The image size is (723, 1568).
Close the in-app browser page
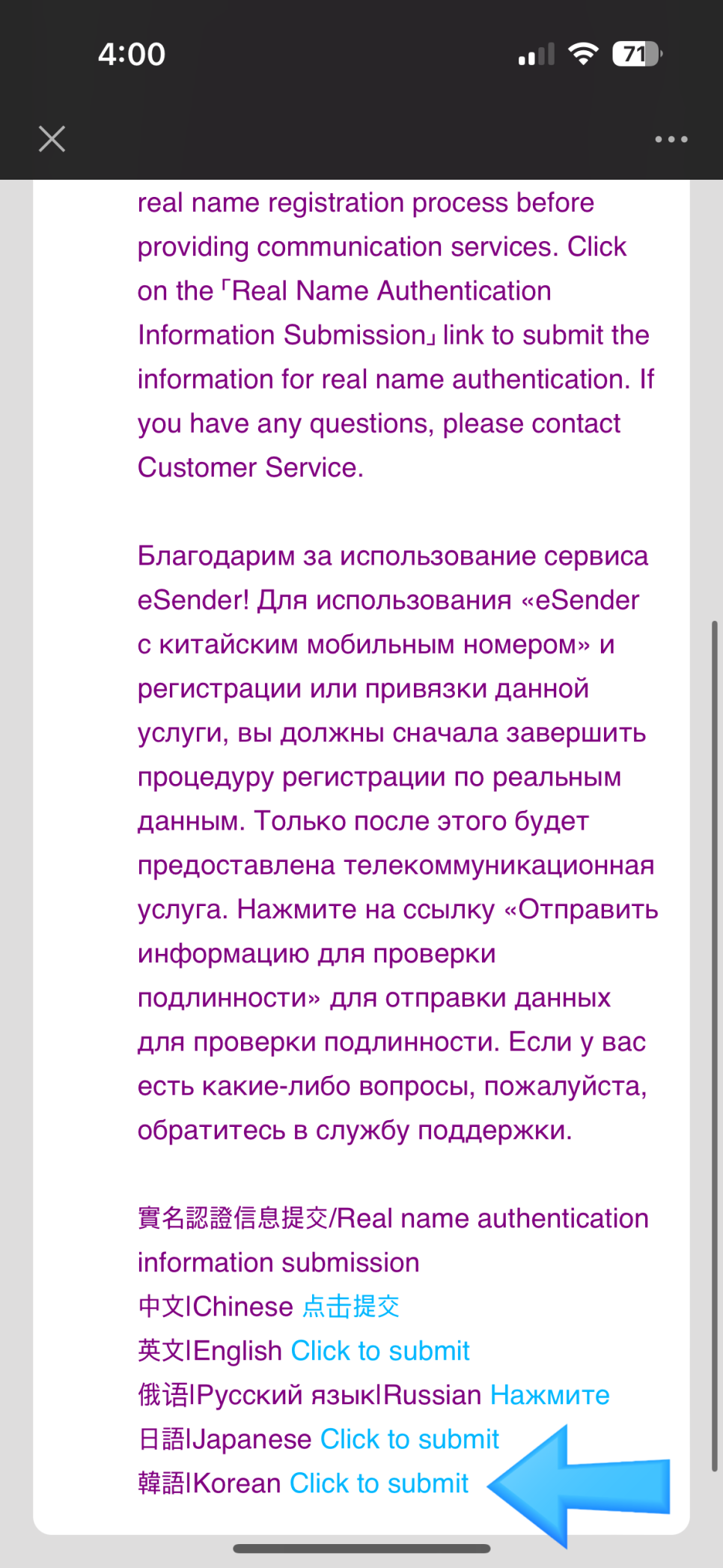pos(52,139)
